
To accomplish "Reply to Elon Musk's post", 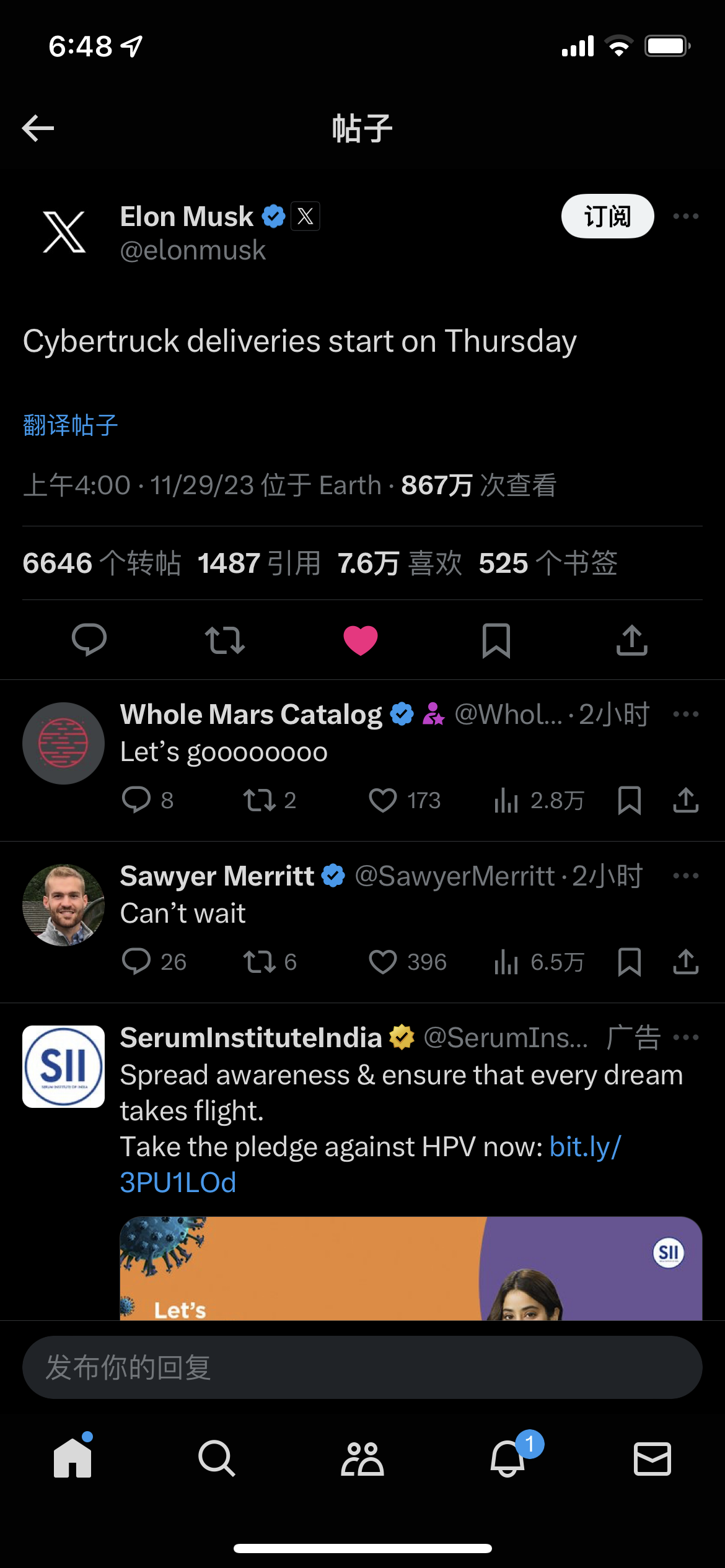I will (89, 640).
